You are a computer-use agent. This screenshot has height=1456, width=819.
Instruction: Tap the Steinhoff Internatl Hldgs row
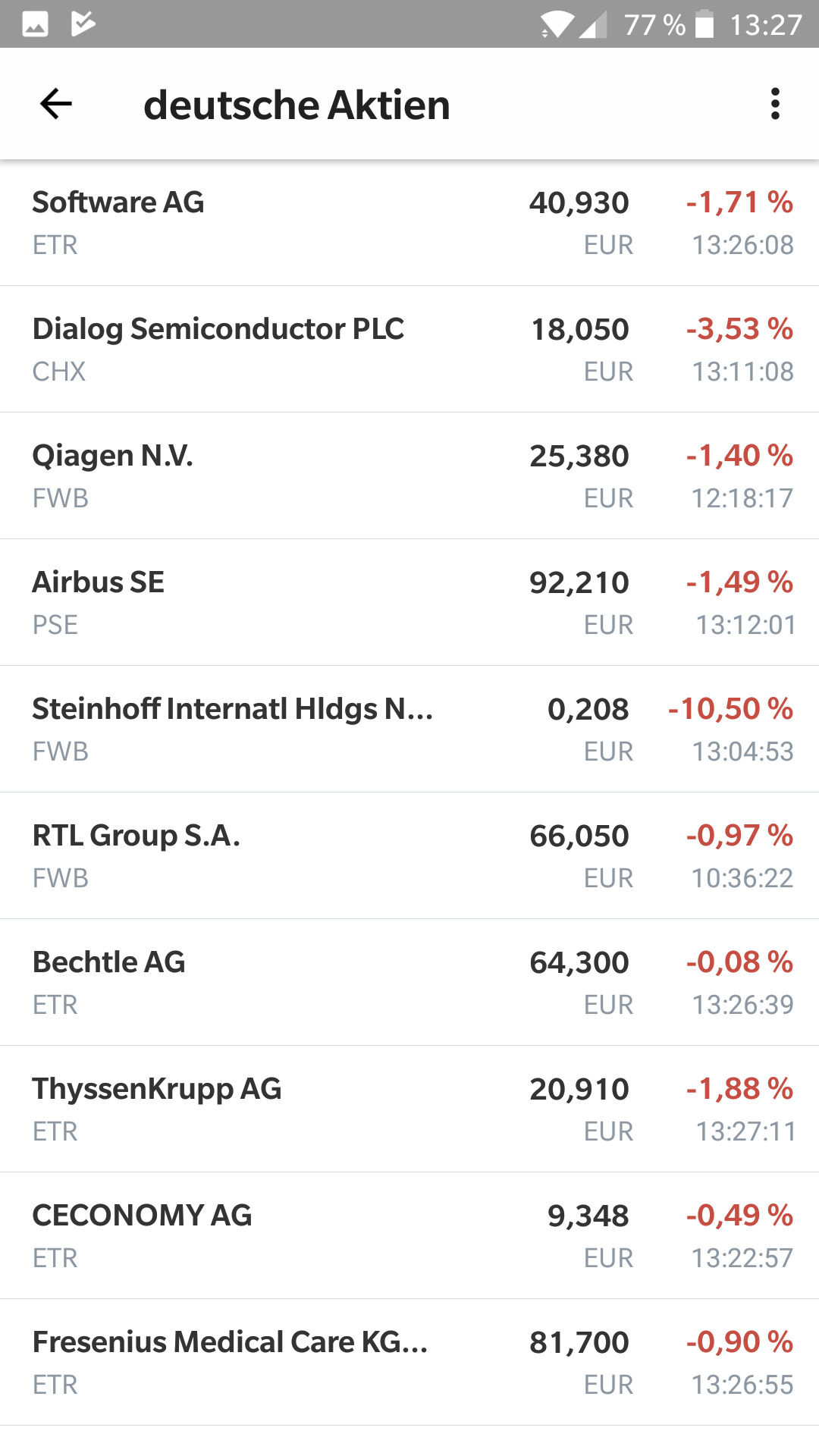409,730
